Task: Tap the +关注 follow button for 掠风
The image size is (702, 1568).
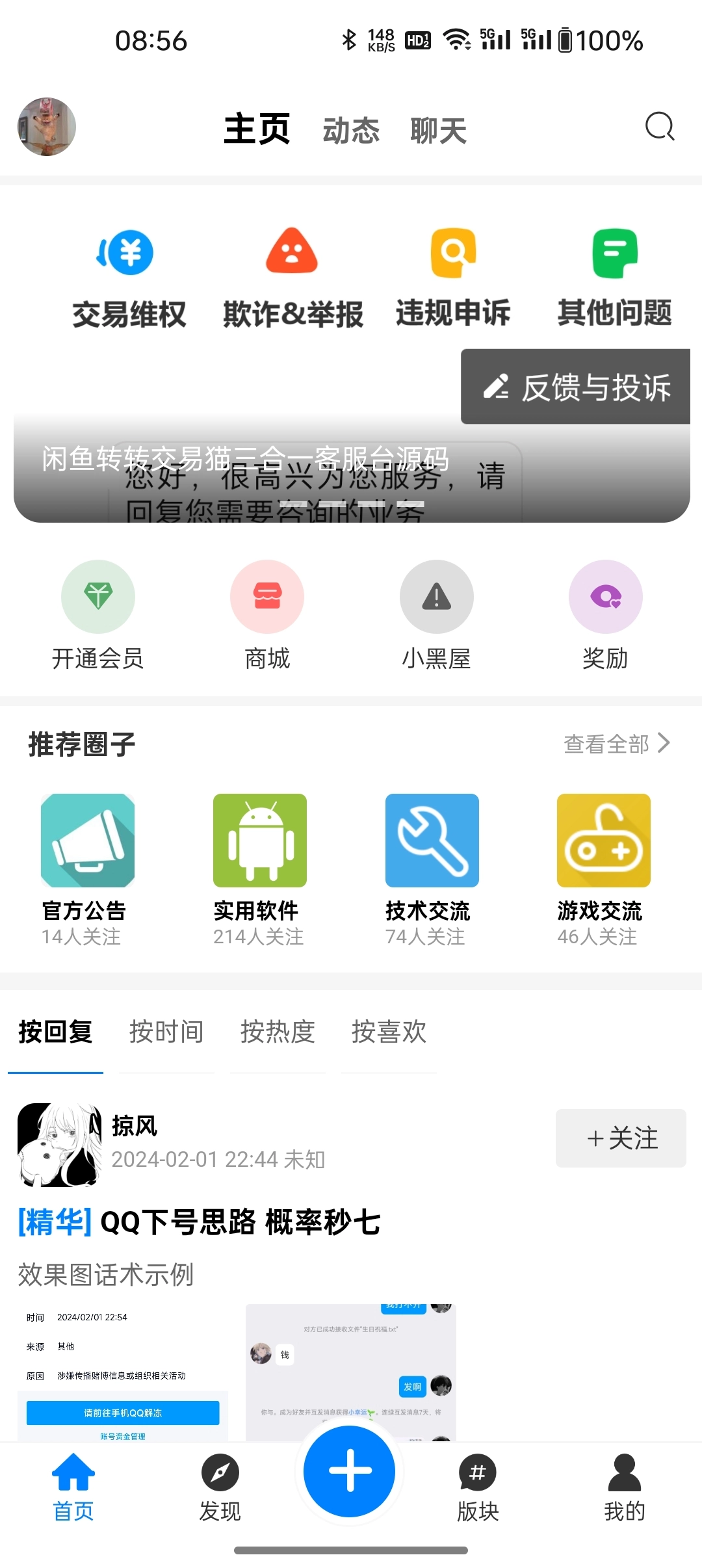Action: [620, 1138]
